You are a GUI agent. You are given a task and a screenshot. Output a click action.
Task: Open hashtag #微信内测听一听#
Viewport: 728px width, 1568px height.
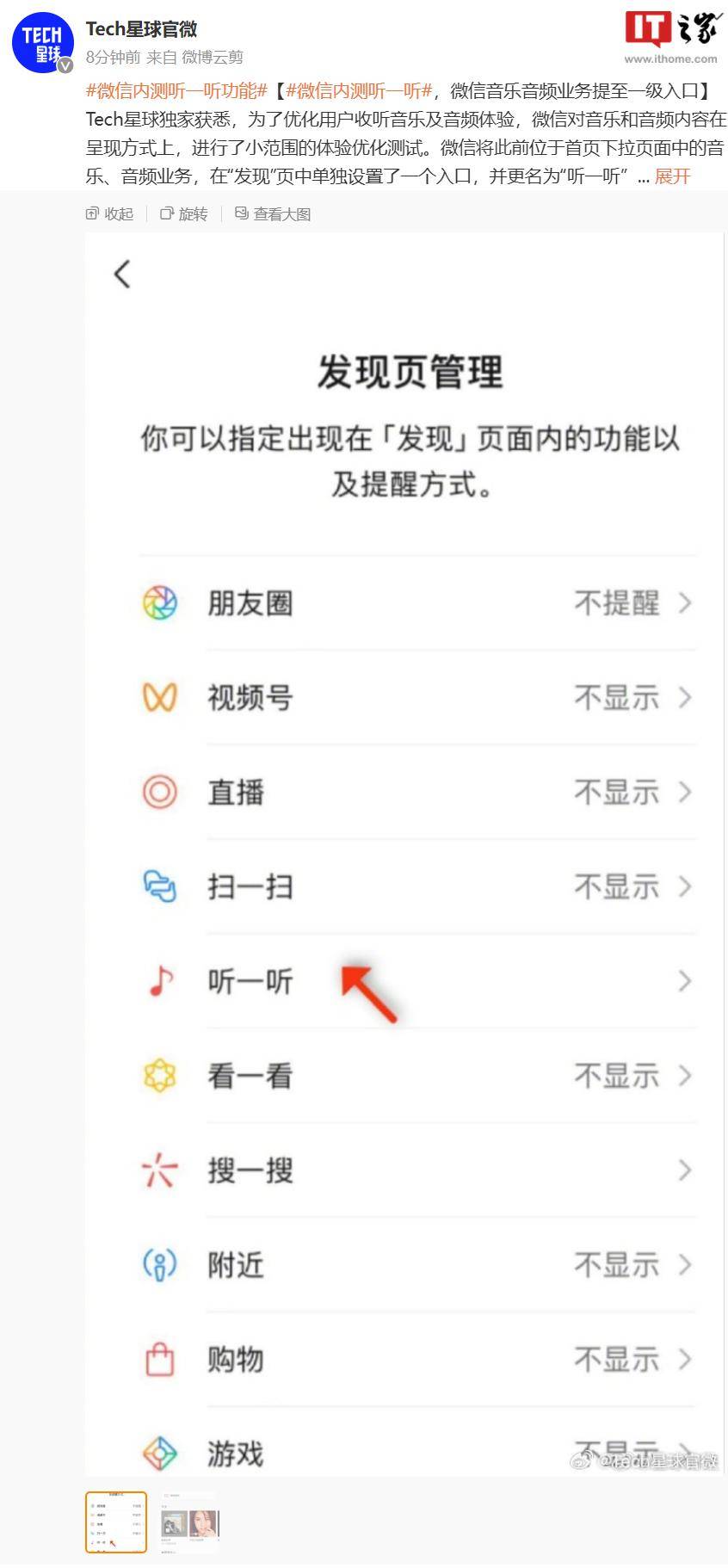[x=359, y=90]
